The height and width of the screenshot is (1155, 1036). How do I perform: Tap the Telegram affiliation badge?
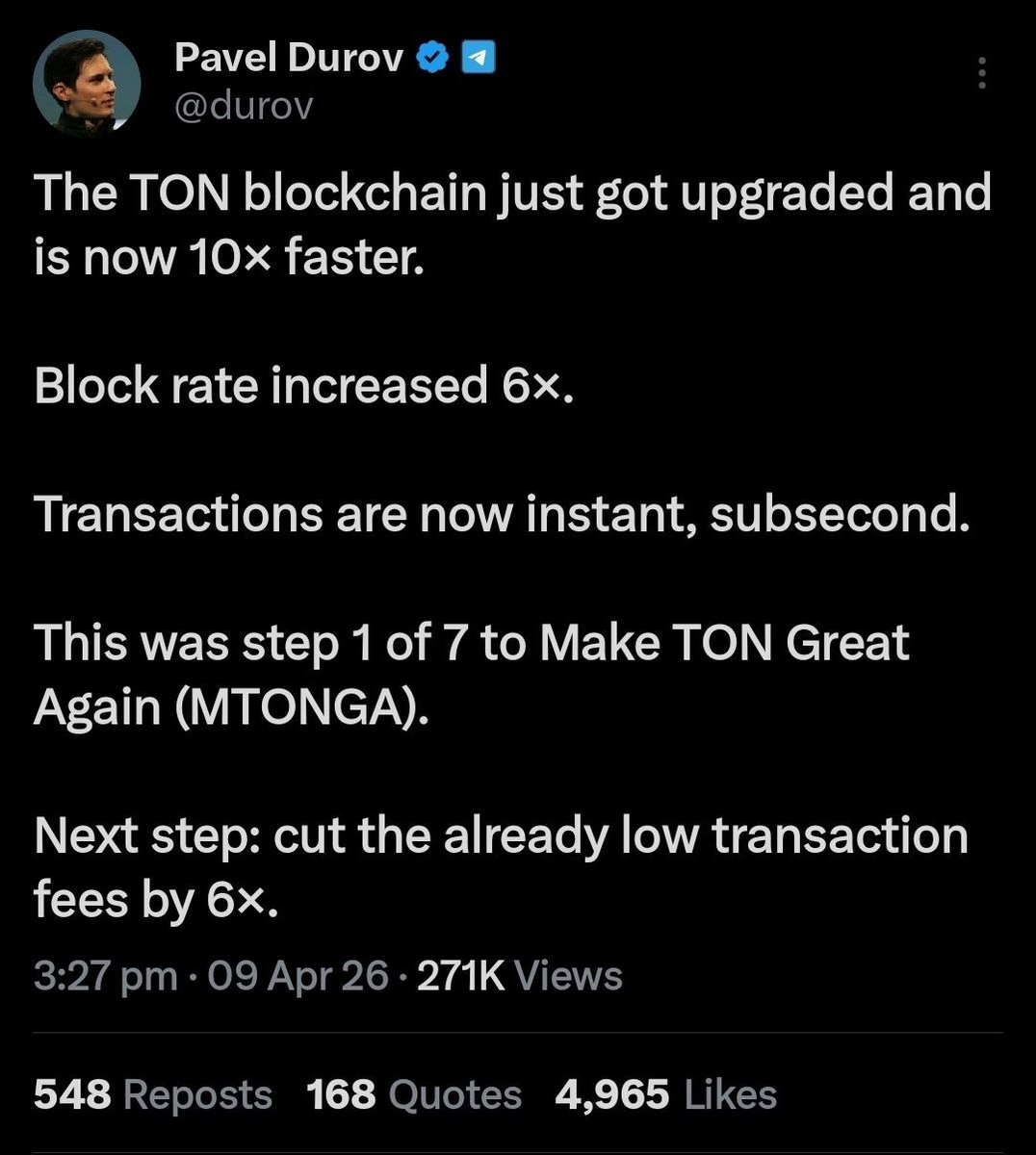tap(479, 60)
